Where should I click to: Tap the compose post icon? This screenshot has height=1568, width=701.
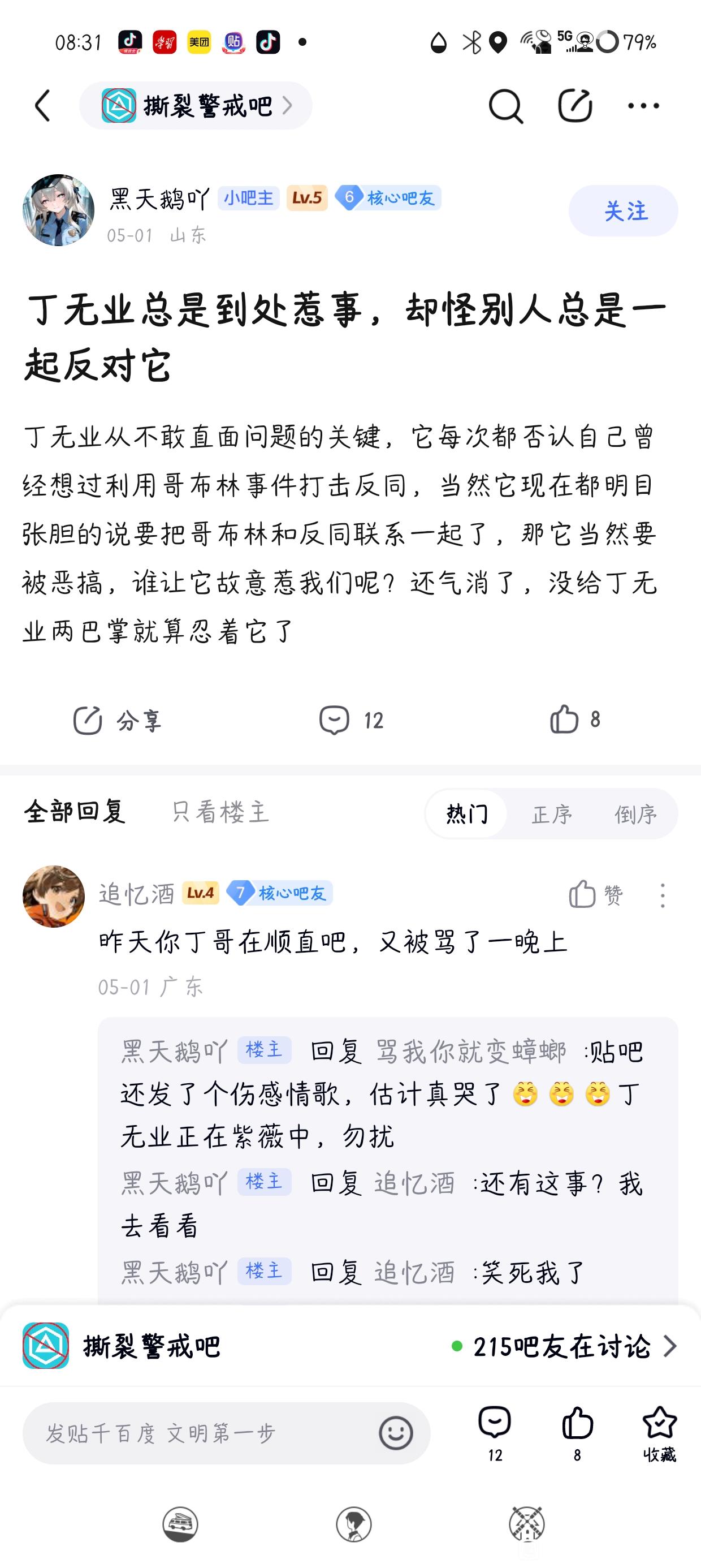click(x=575, y=106)
